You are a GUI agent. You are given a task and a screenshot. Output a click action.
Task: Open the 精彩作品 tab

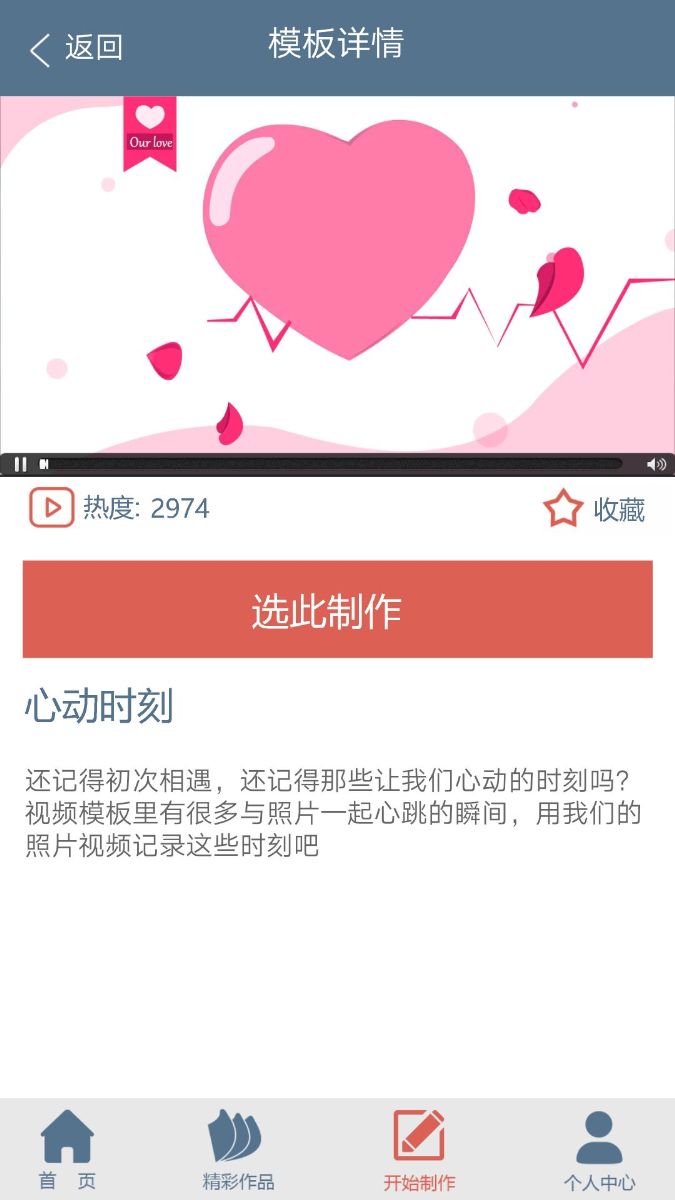(x=238, y=1150)
